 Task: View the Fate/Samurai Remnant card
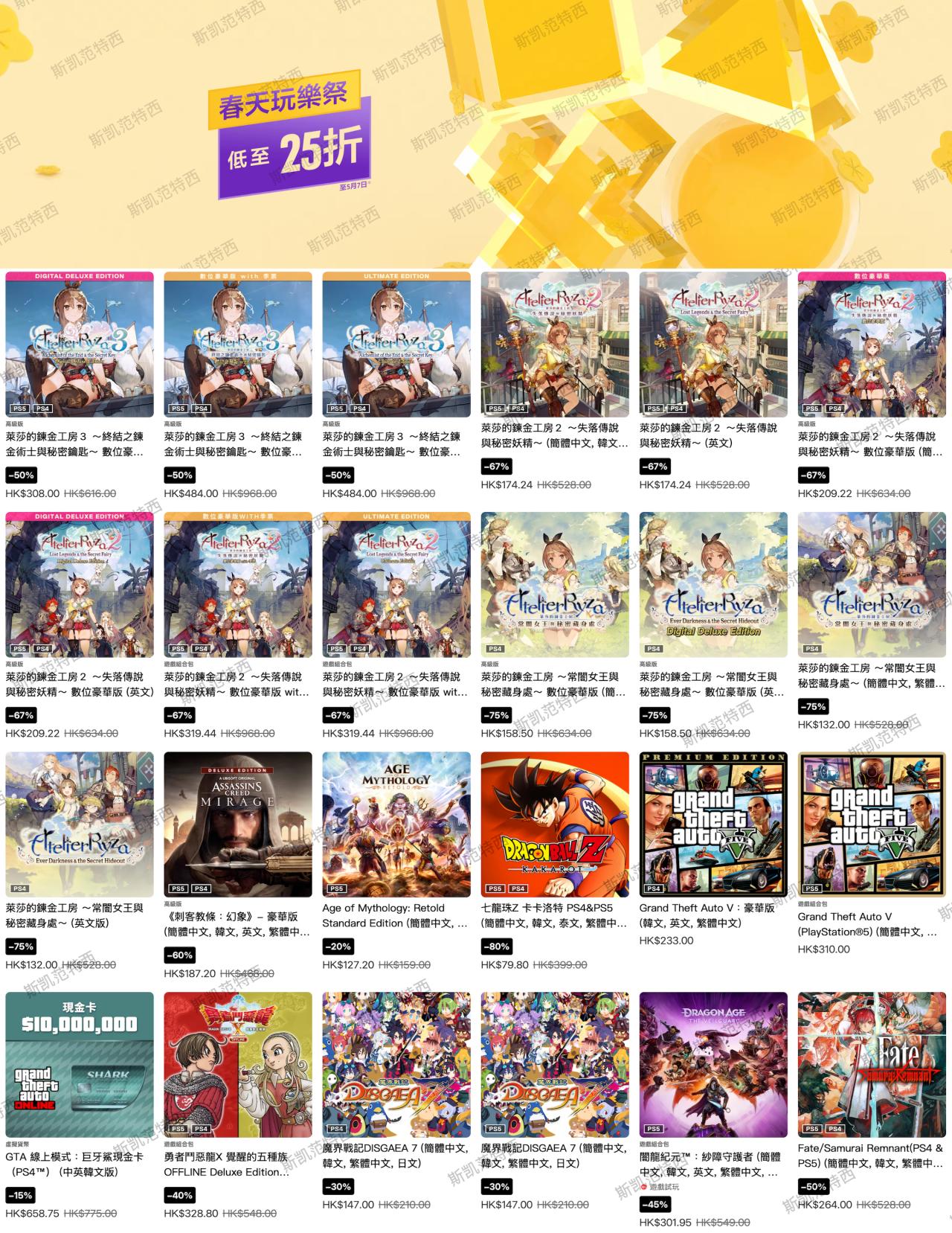[x=872, y=1064]
